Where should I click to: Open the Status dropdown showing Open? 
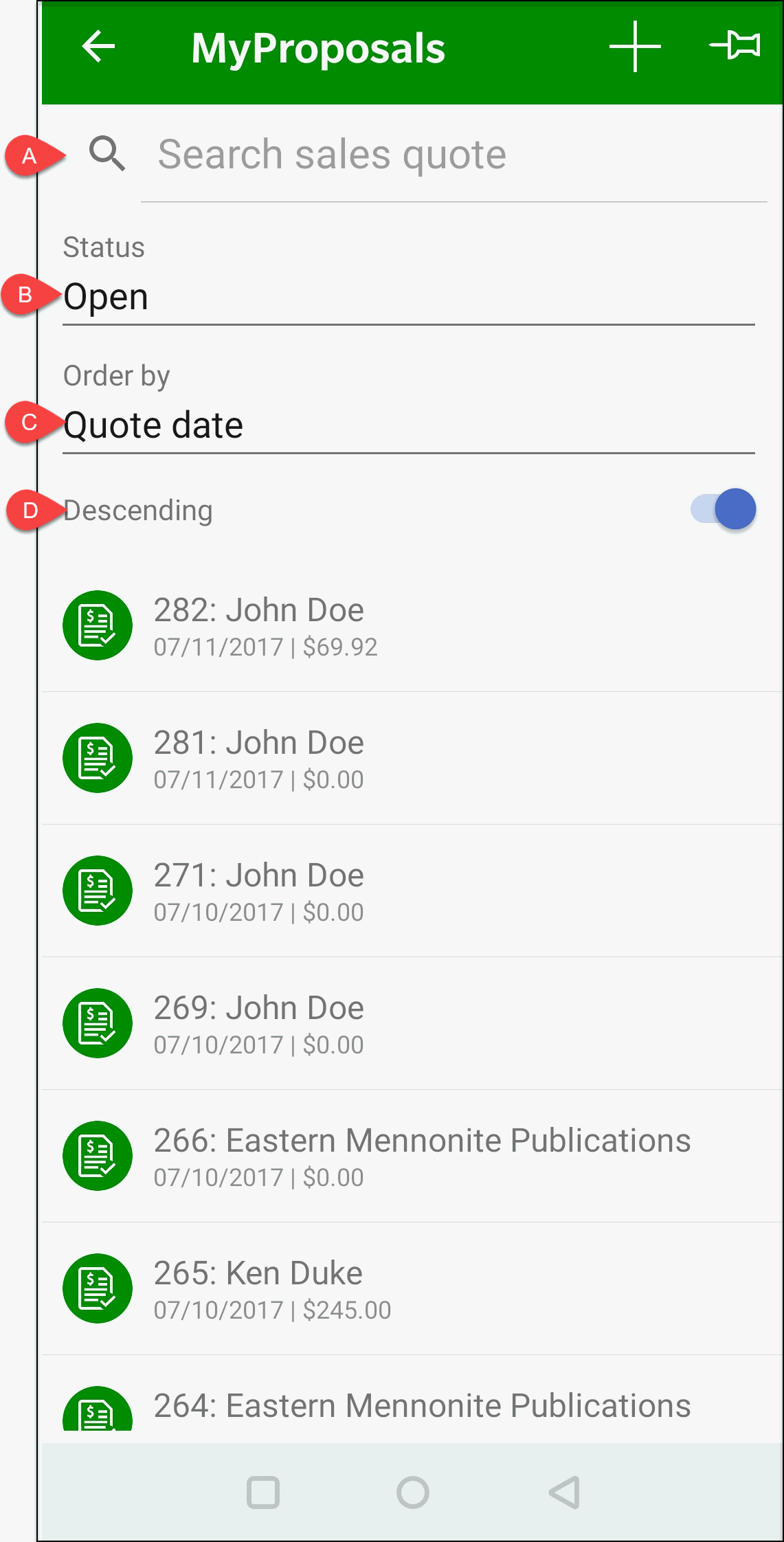pos(409,298)
